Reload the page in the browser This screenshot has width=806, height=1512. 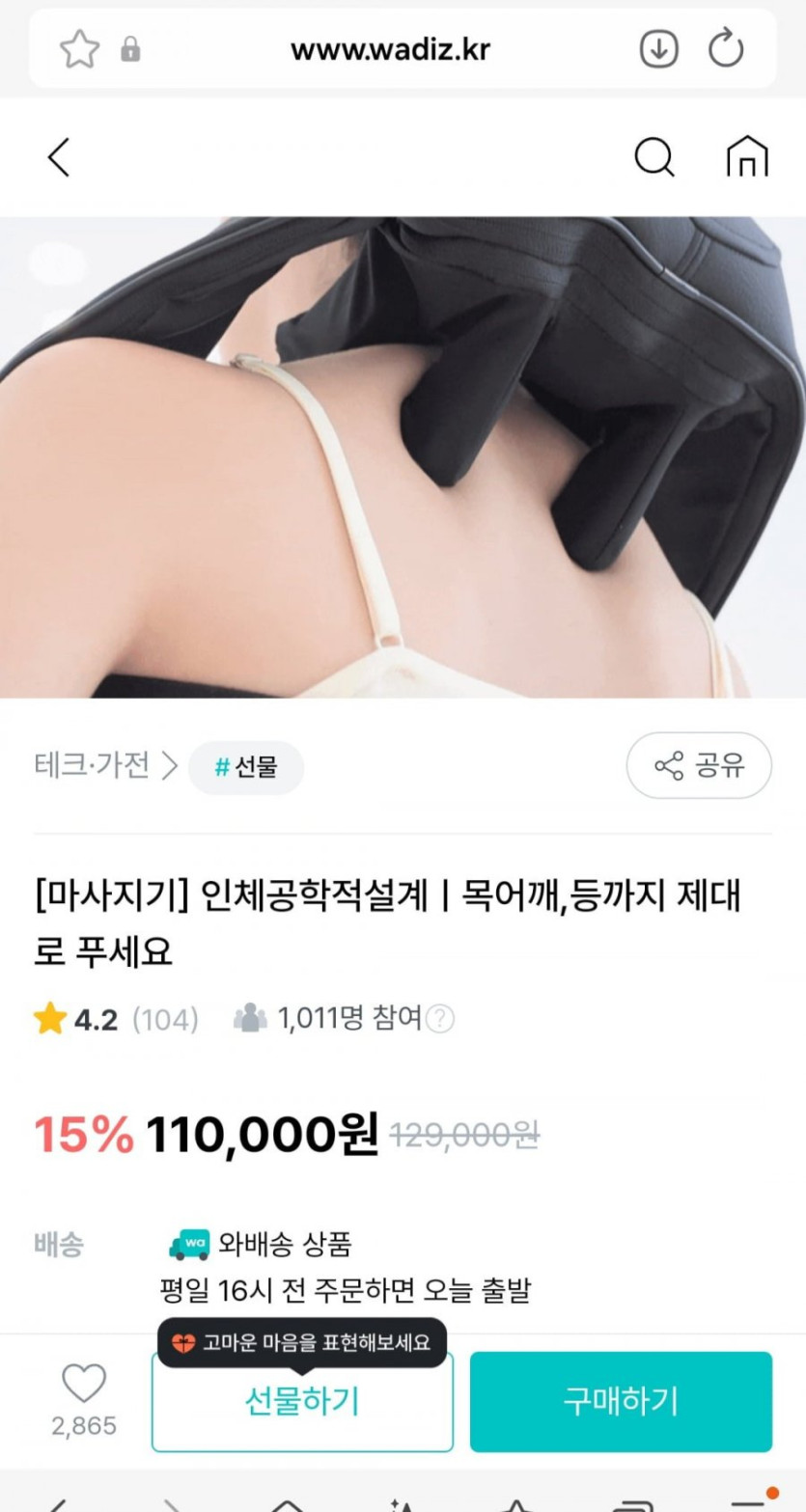[x=725, y=49]
